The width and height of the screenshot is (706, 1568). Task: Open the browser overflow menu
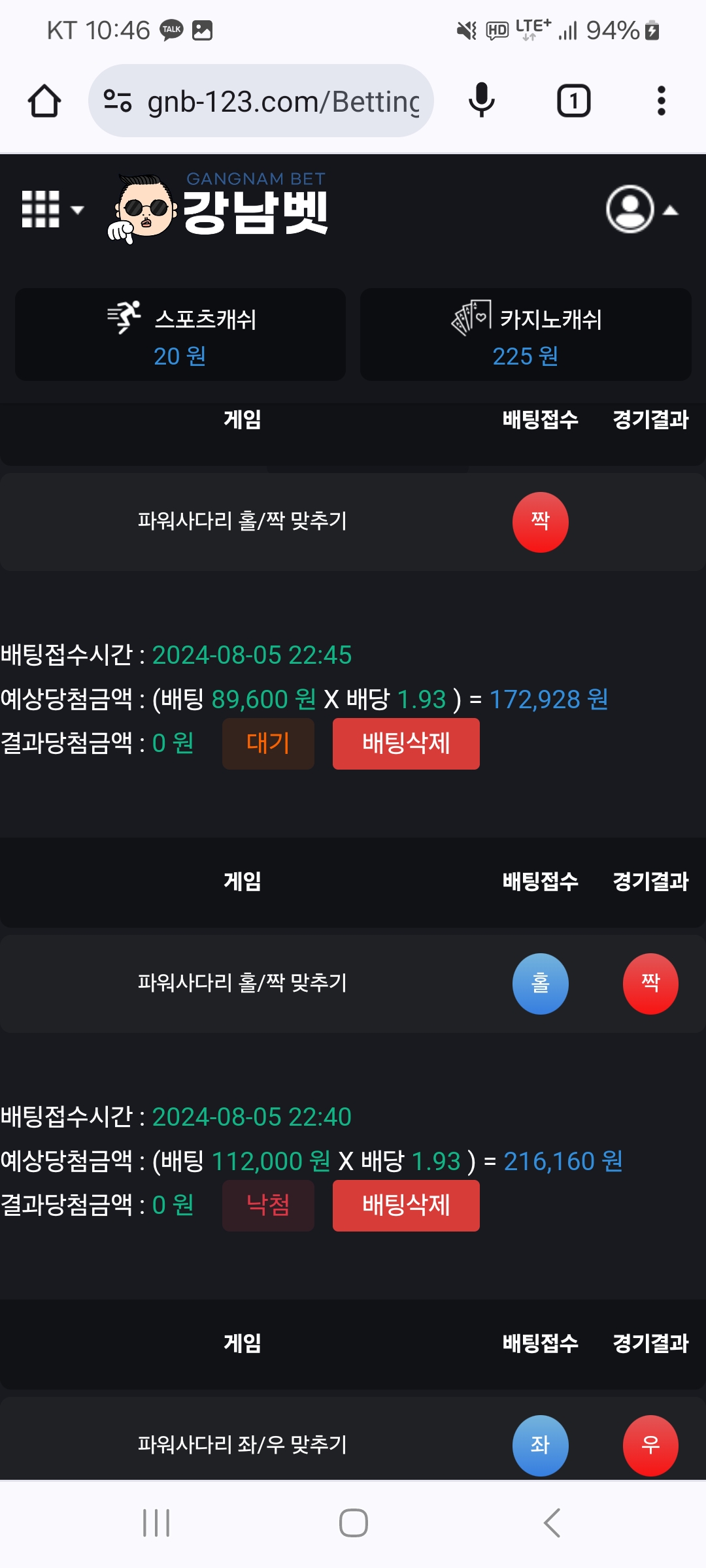pos(661,101)
